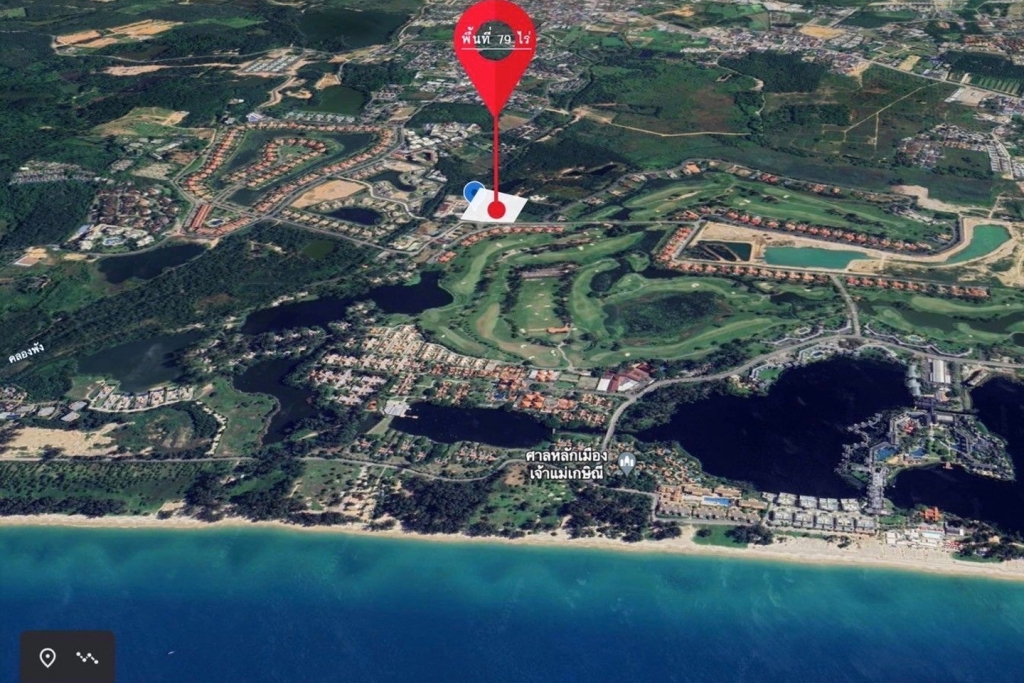Open the ศาลหลักเมือง เจ้าแม่เกษิณี place marker
The image size is (1024, 683).
(x=627, y=463)
